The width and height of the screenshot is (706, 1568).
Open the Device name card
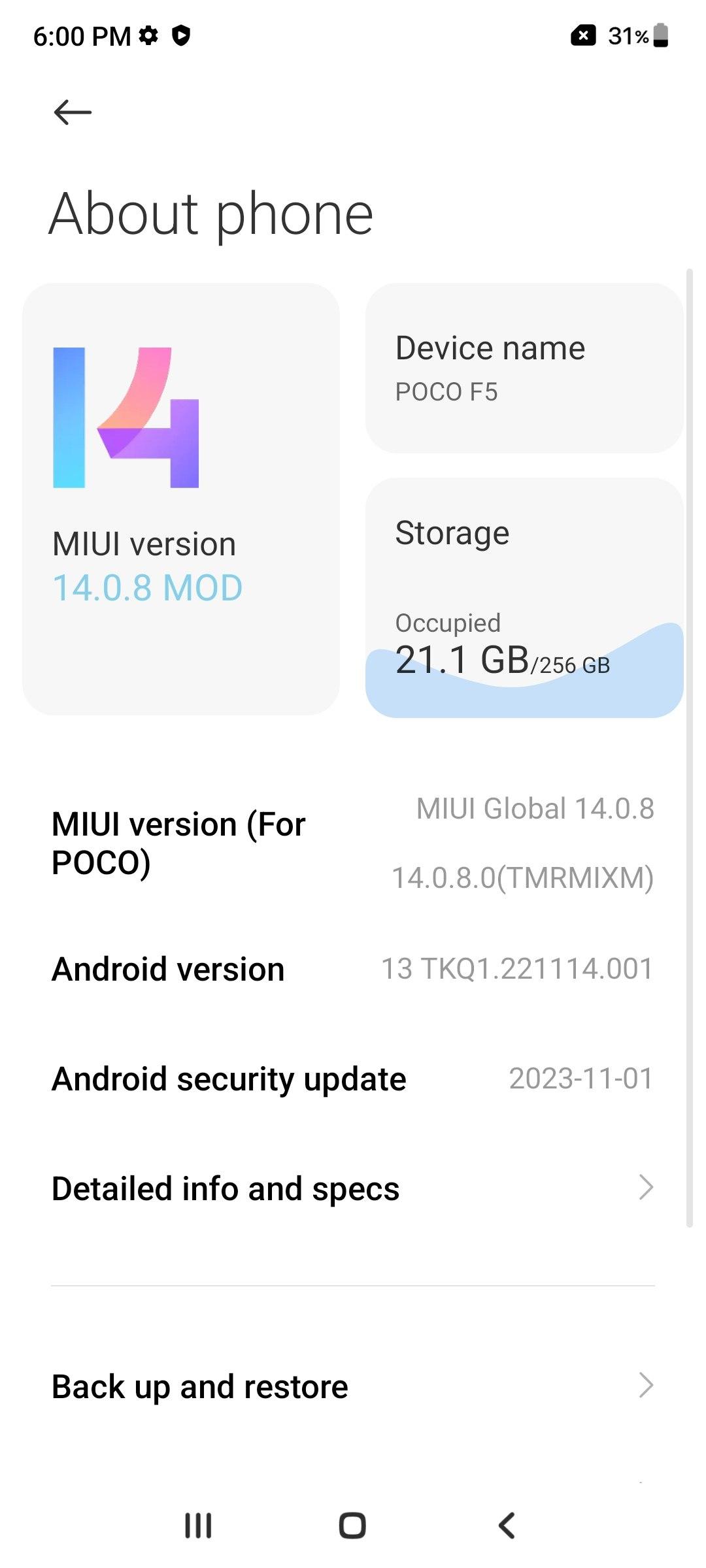tap(524, 368)
